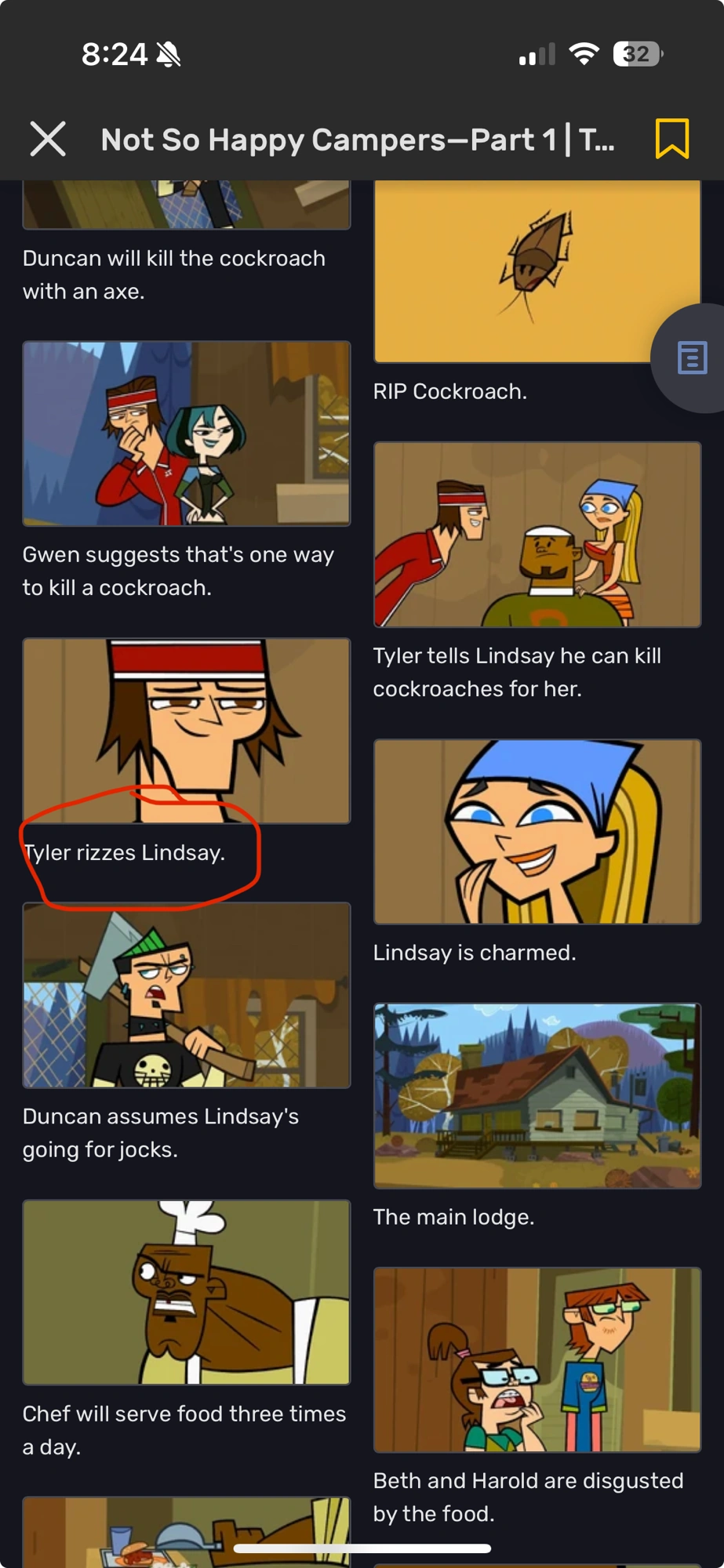The height and width of the screenshot is (1568, 724).
Task: Close the Not So Happy Campers page
Action: pos(48,140)
